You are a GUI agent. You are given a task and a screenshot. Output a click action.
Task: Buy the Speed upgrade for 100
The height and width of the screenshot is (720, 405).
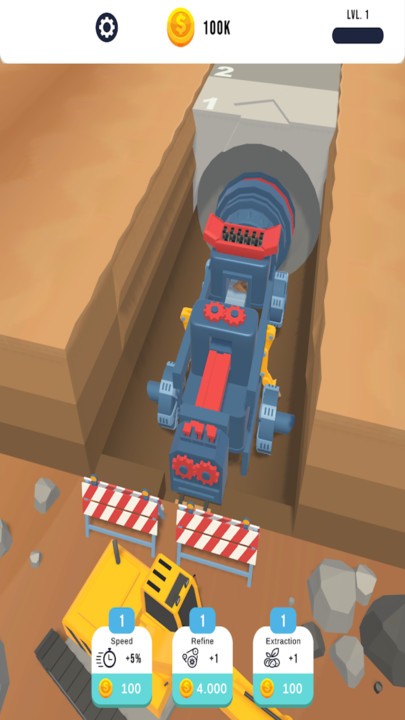(x=122, y=688)
